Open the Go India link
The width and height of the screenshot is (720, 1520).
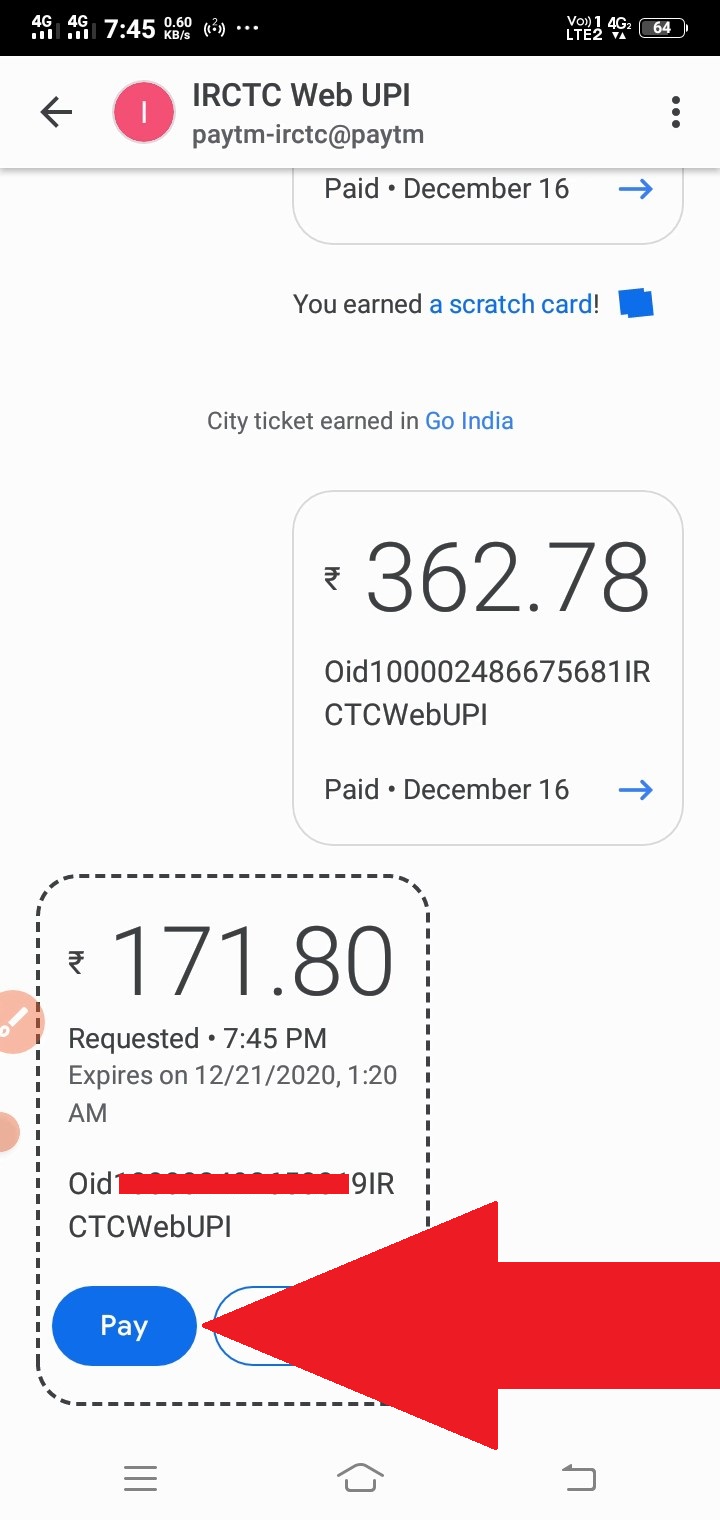[x=469, y=421]
